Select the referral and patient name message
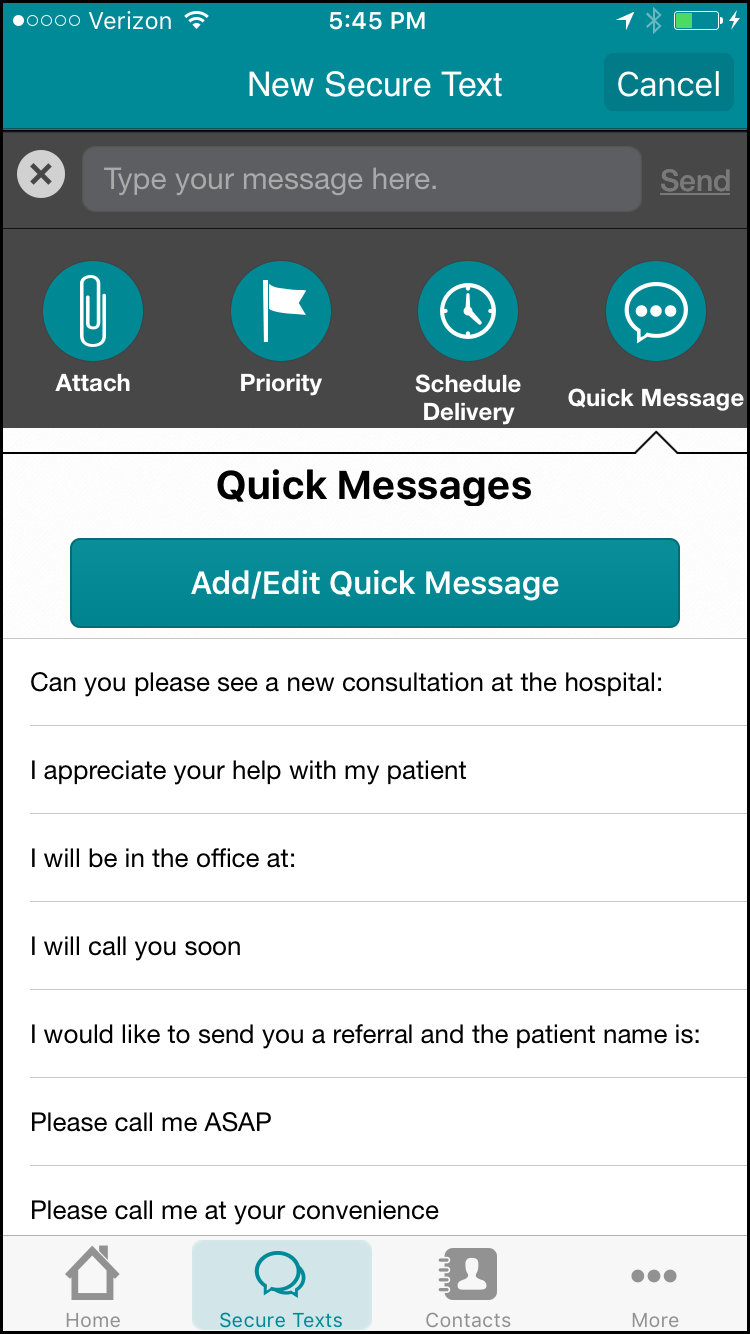 pyautogui.click(x=375, y=1034)
